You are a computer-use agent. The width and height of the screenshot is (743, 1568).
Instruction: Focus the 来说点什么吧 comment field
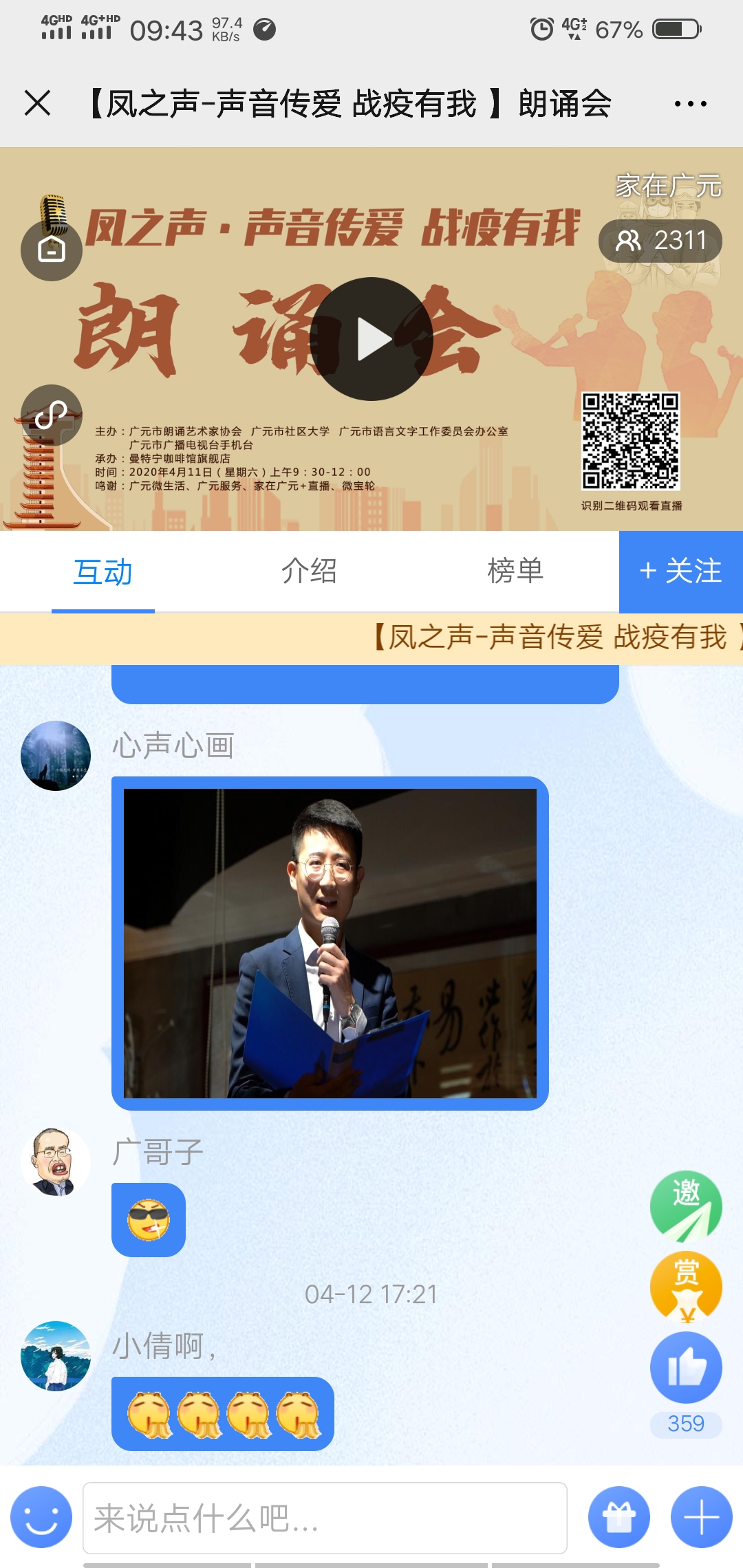[325, 1517]
